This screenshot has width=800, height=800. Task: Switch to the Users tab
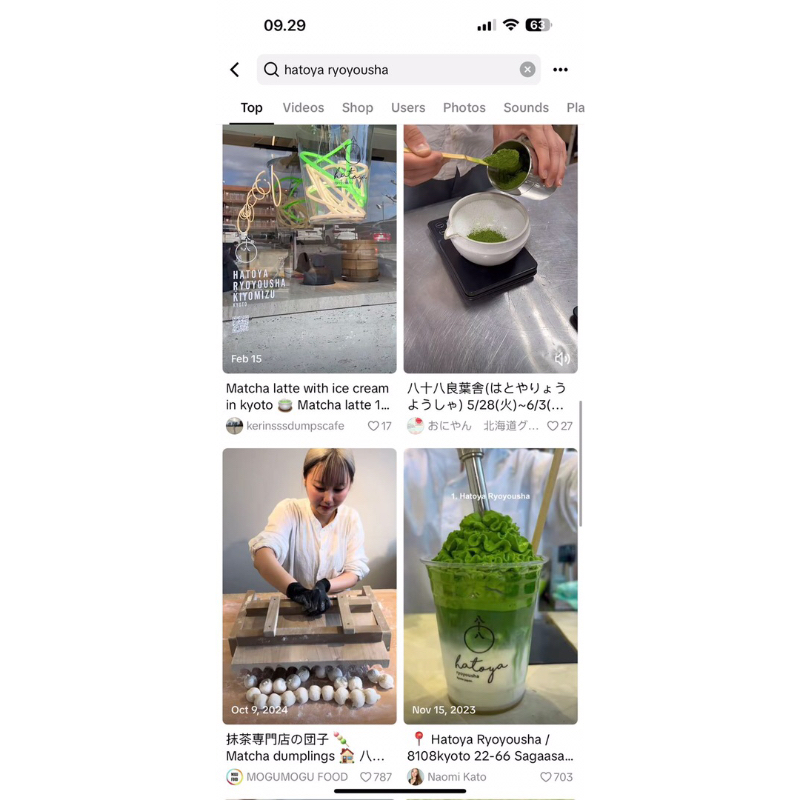pos(408,108)
